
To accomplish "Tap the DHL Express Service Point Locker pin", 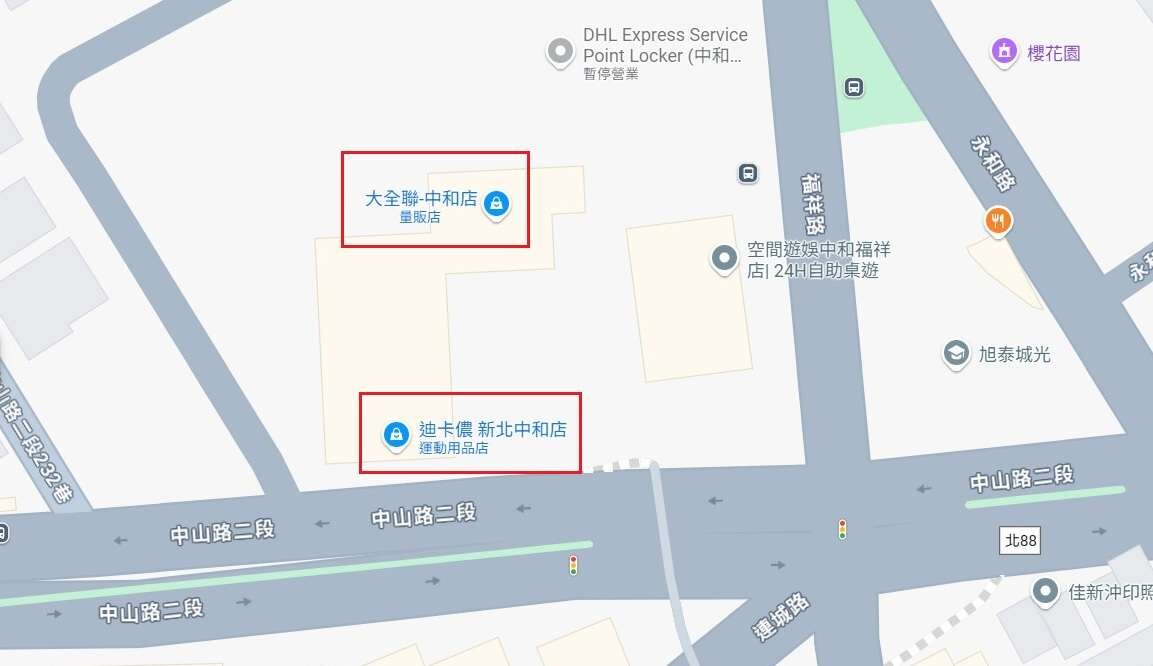I will pos(560,51).
